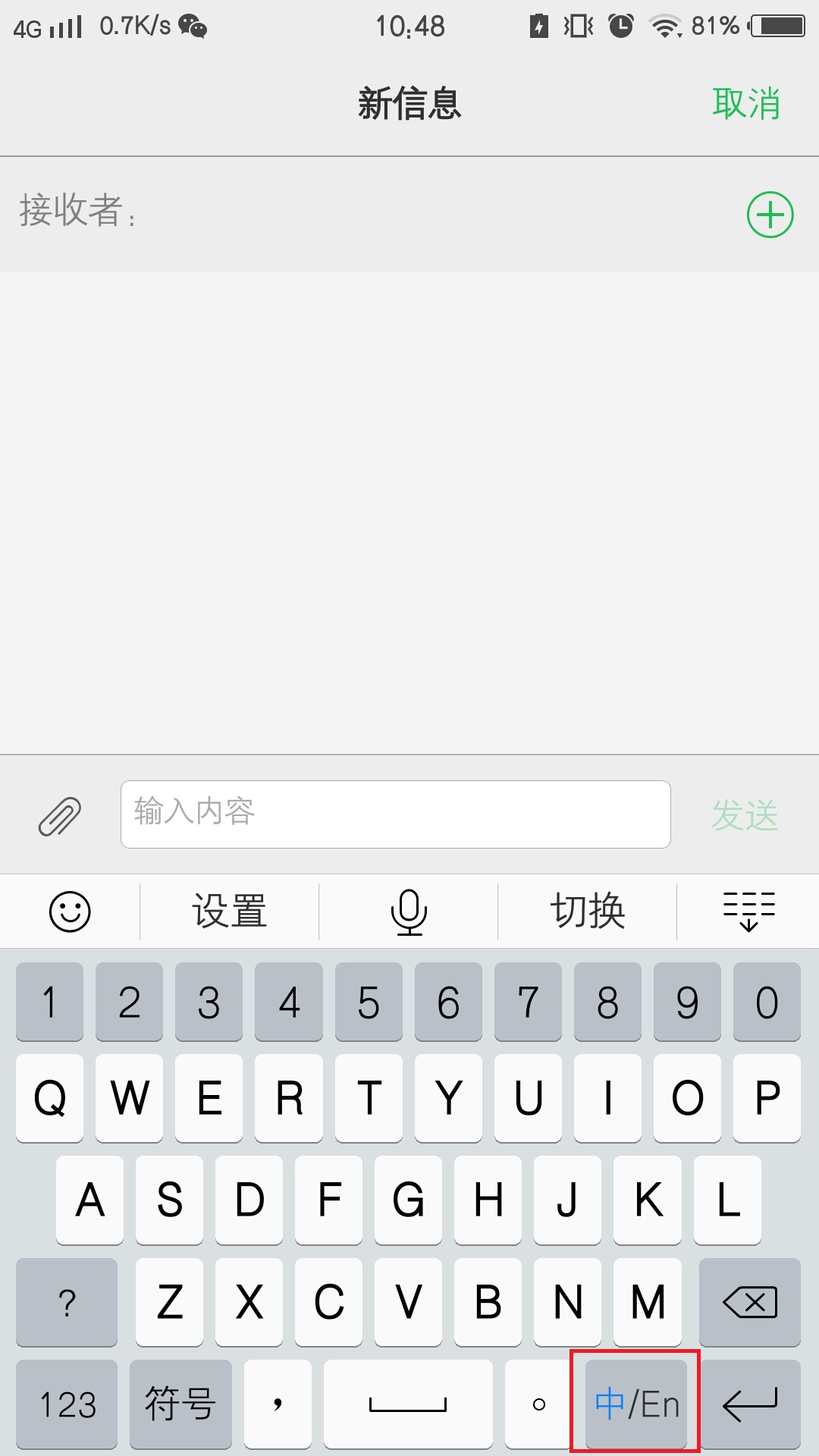Switch to the 123 numeric keypad
Image resolution: width=819 pixels, height=1456 pixels.
[x=67, y=1404]
